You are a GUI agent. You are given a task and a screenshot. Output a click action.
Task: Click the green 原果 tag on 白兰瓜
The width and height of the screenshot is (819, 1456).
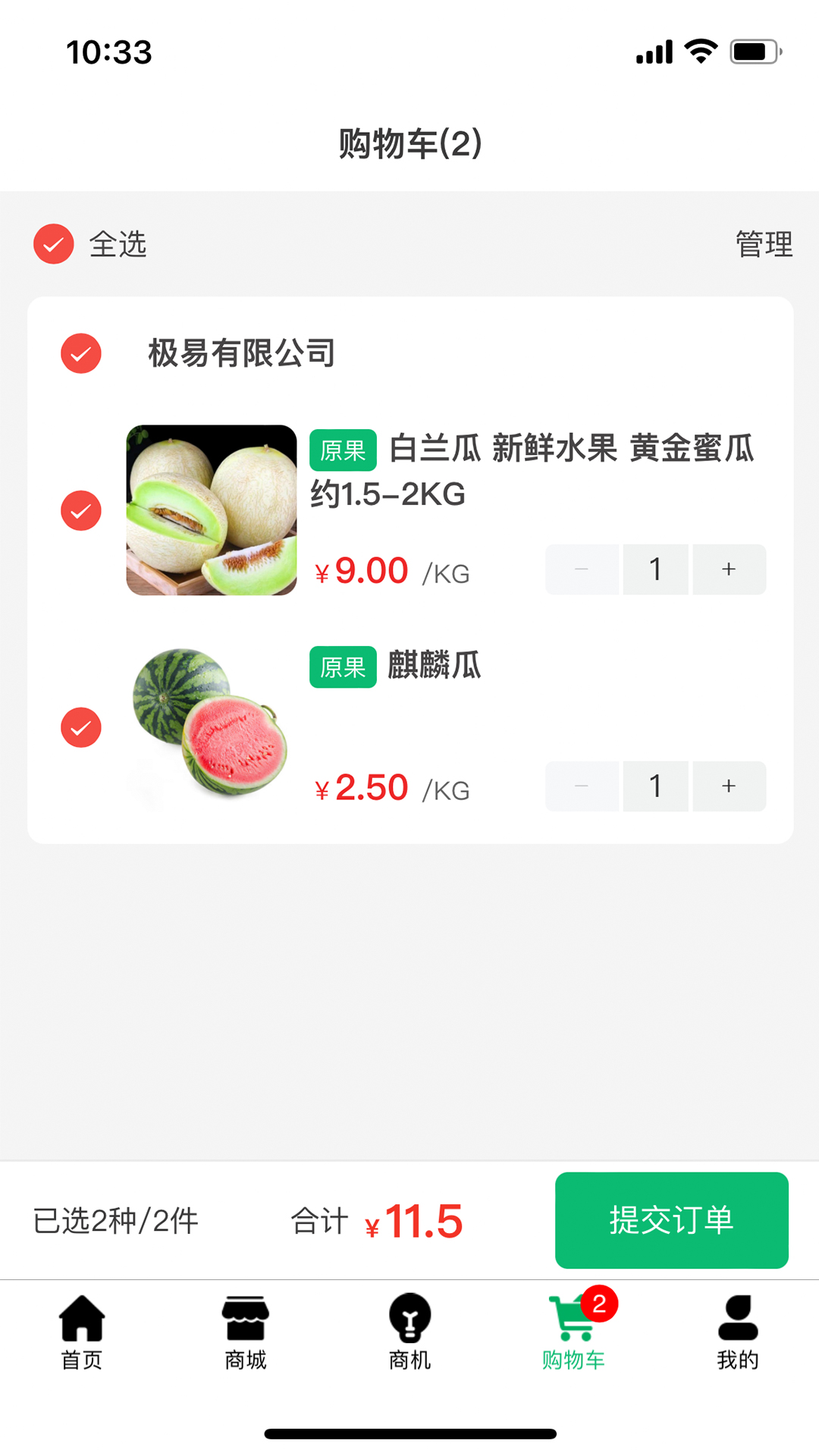pos(342,450)
